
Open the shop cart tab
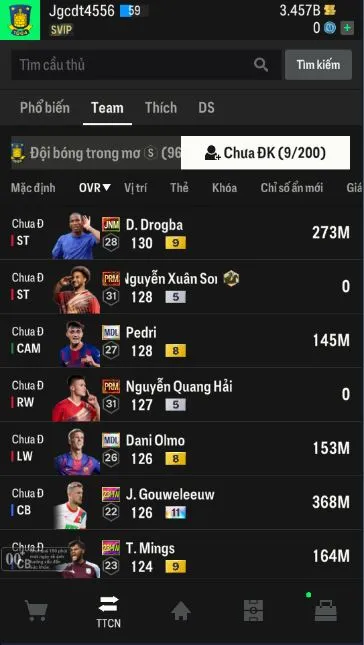(36, 610)
